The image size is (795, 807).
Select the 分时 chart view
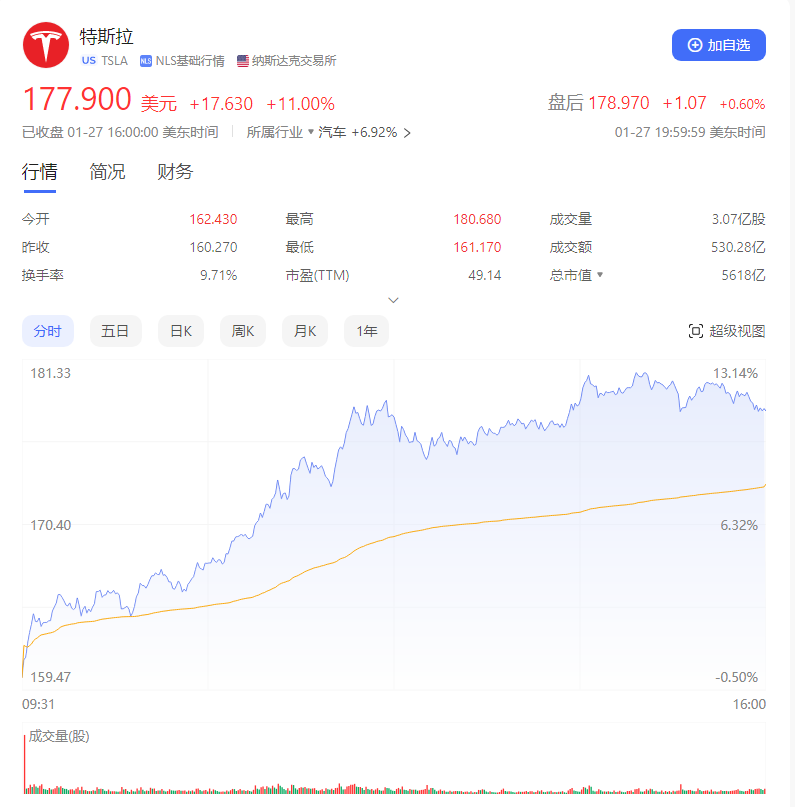tap(47, 331)
